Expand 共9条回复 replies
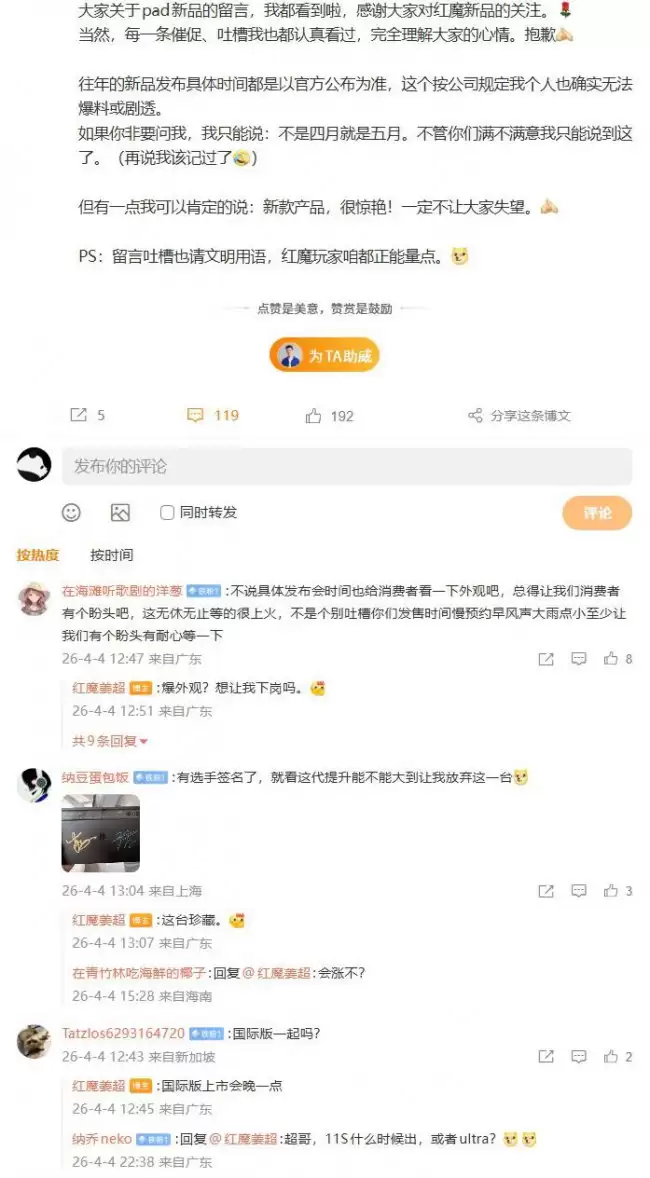650x1178 pixels. [109, 741]
